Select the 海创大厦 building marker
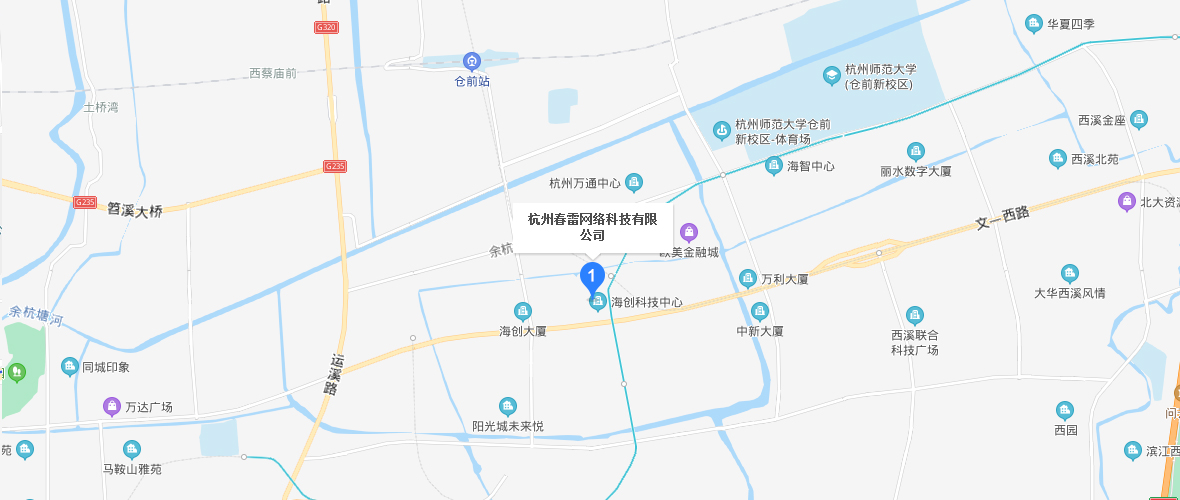Viewport: 1180px width, 500px height. pos(522,311)
